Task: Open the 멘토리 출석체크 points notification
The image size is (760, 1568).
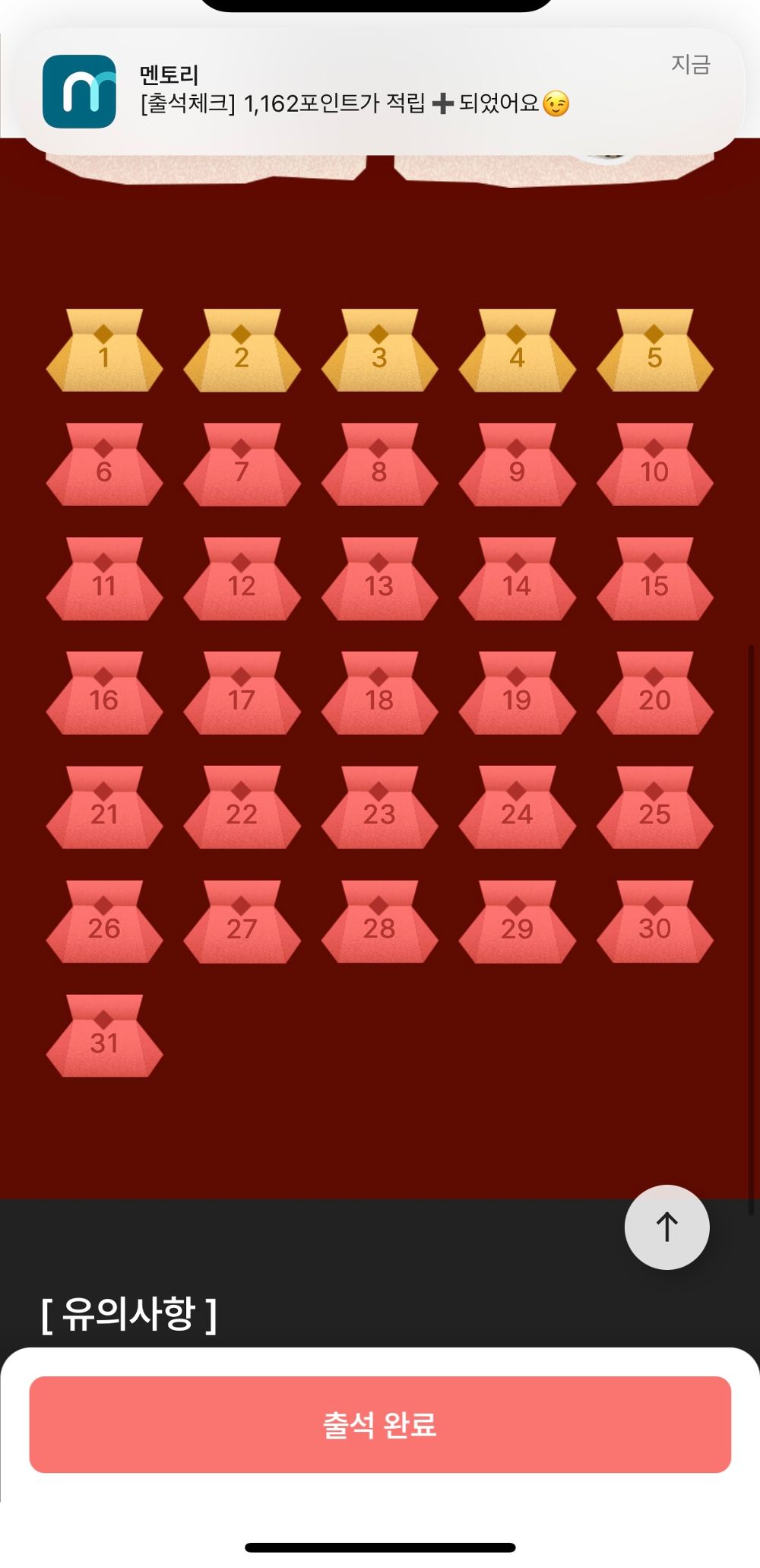Action: coord(380,91)
